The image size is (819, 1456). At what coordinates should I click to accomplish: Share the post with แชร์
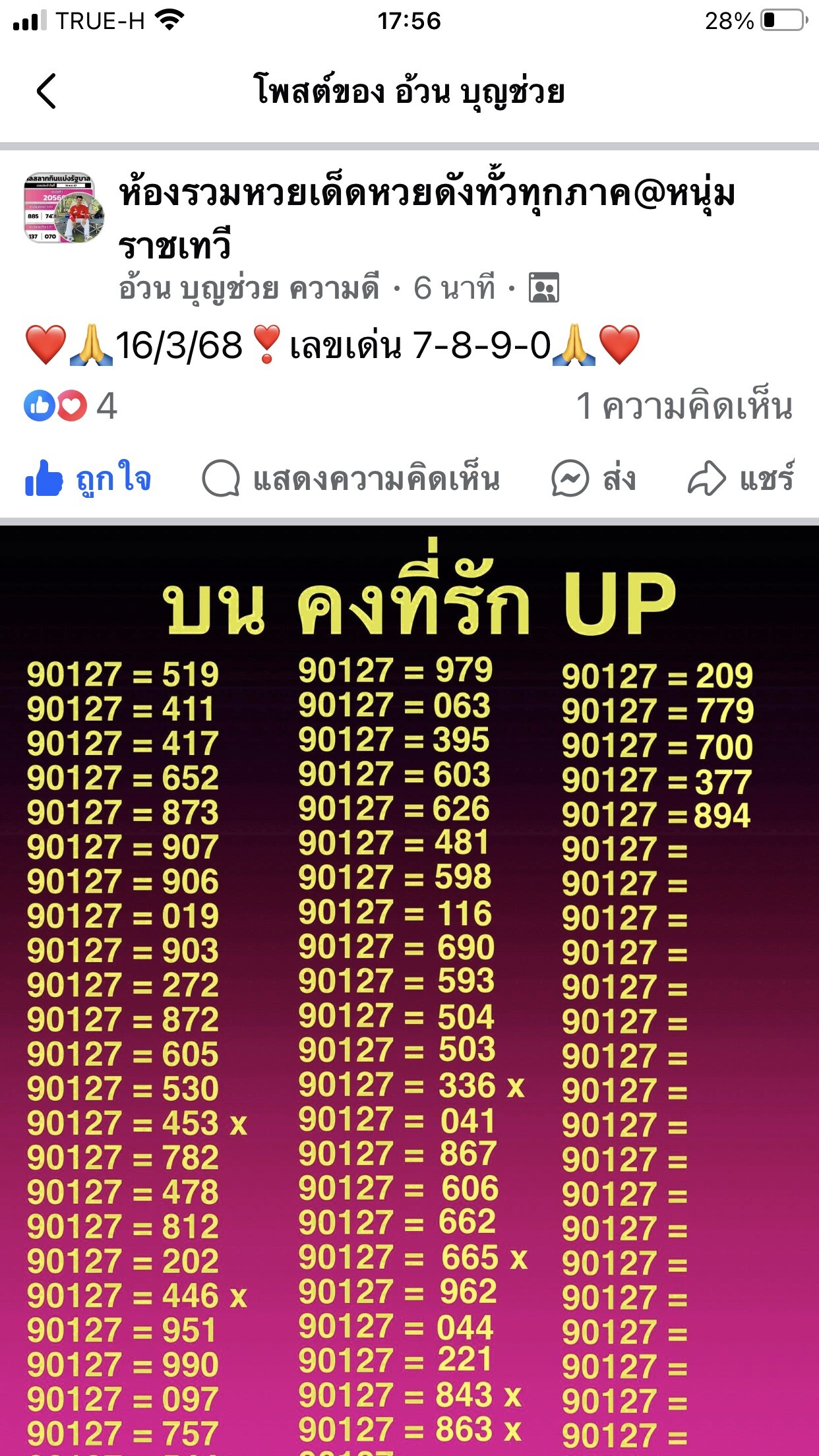pyautogui.click(x=741, y=479)
